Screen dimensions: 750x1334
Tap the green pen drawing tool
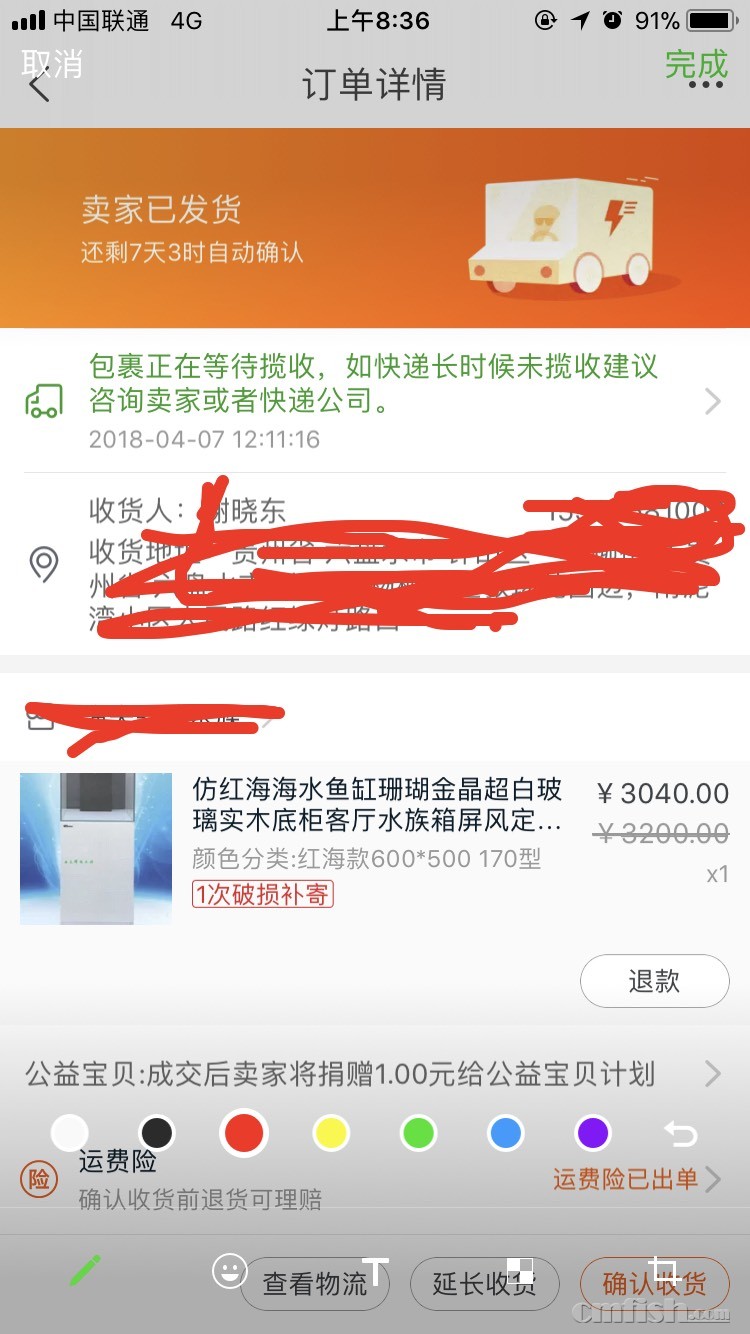click(x=85, y=1271)
